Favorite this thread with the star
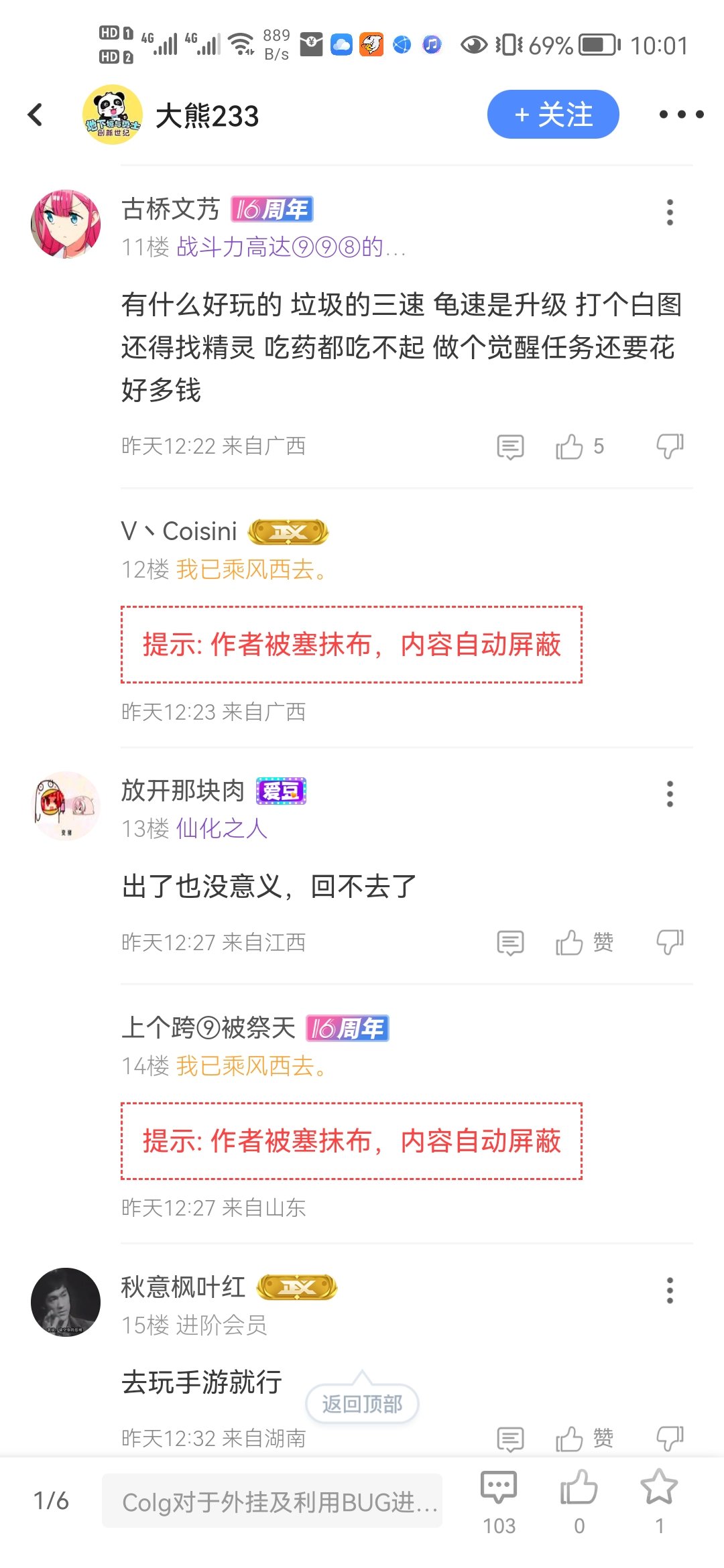Image resolution: width=724 pixels, height=1568 pixels. [659, 1501]
